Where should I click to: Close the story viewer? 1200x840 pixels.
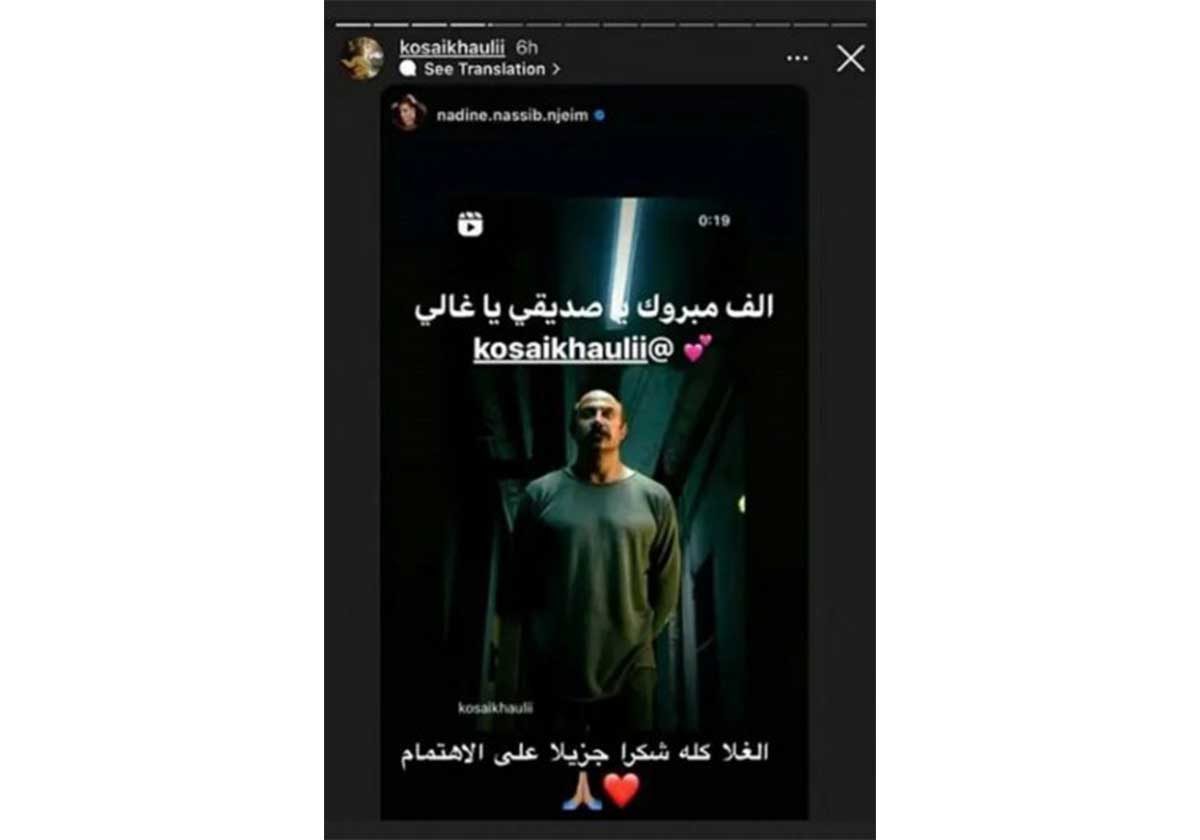point(850,58)
